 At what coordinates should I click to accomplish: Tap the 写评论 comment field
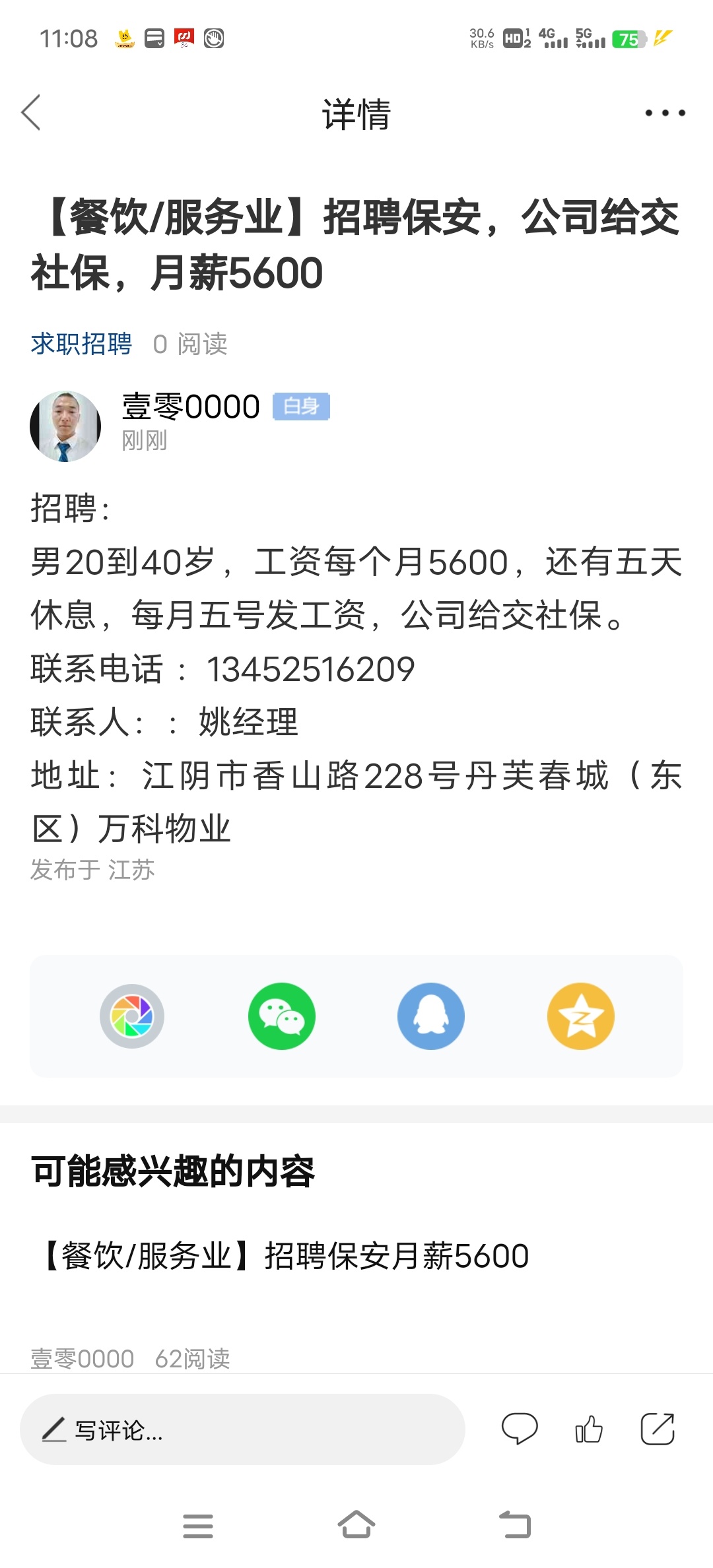(x=242, y=1430)
